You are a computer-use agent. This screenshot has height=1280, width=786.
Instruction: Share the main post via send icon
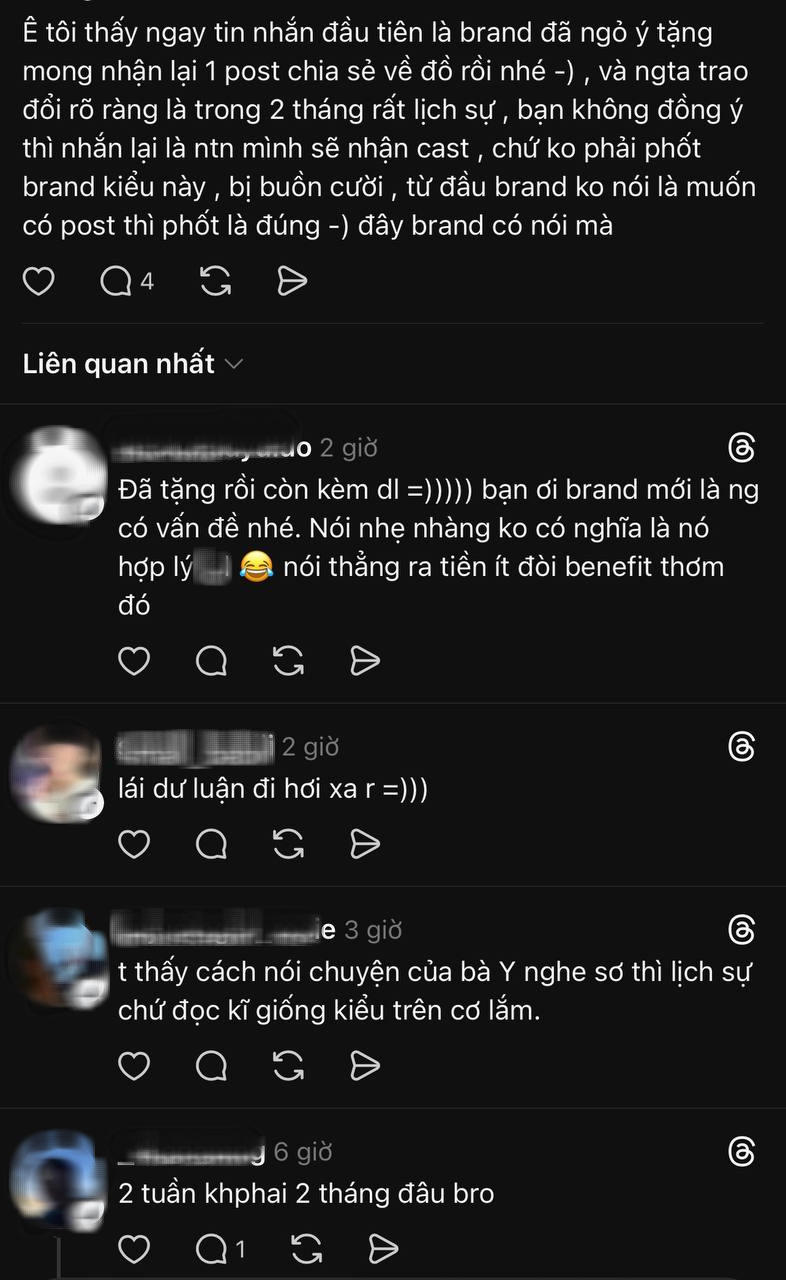tap(291, 282)
